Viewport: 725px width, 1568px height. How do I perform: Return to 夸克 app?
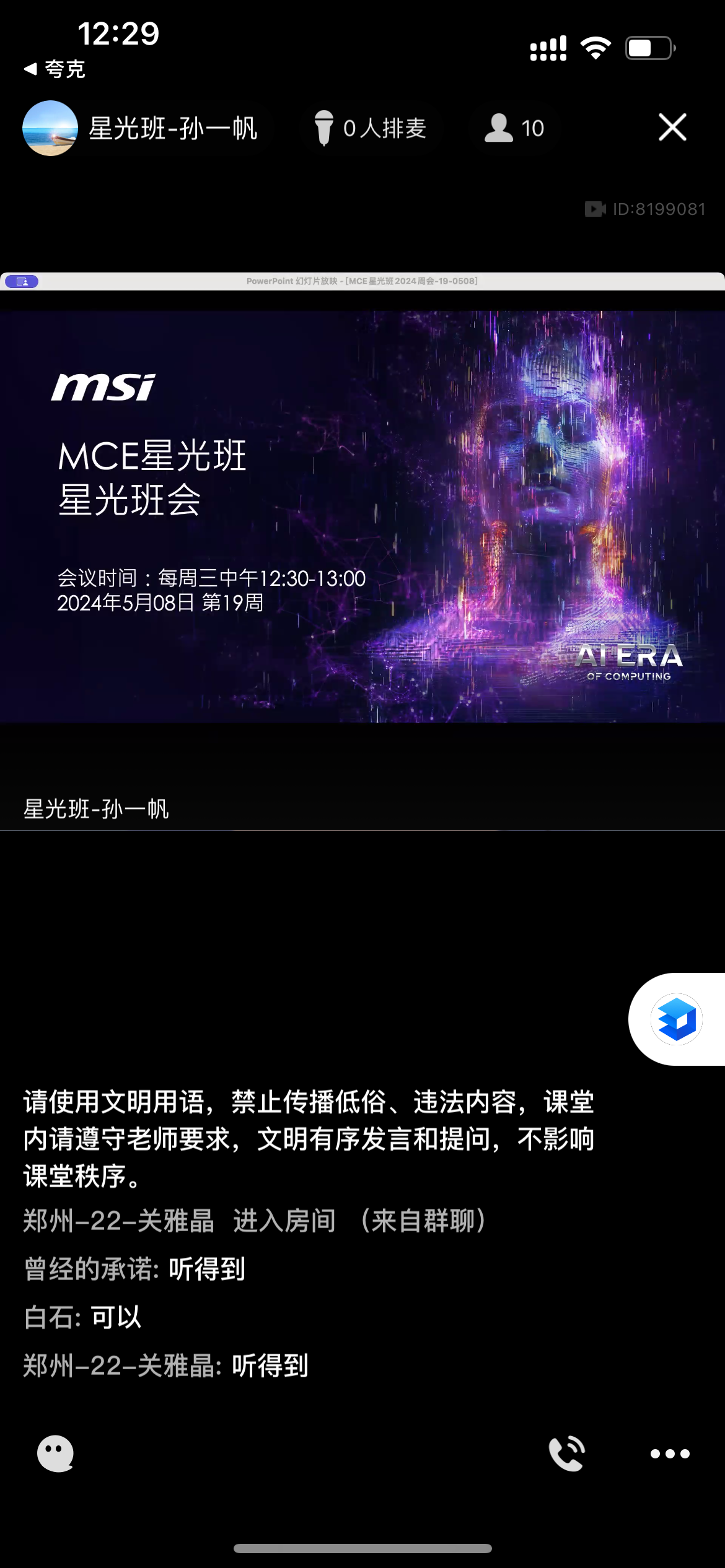[x=55, y=69]
